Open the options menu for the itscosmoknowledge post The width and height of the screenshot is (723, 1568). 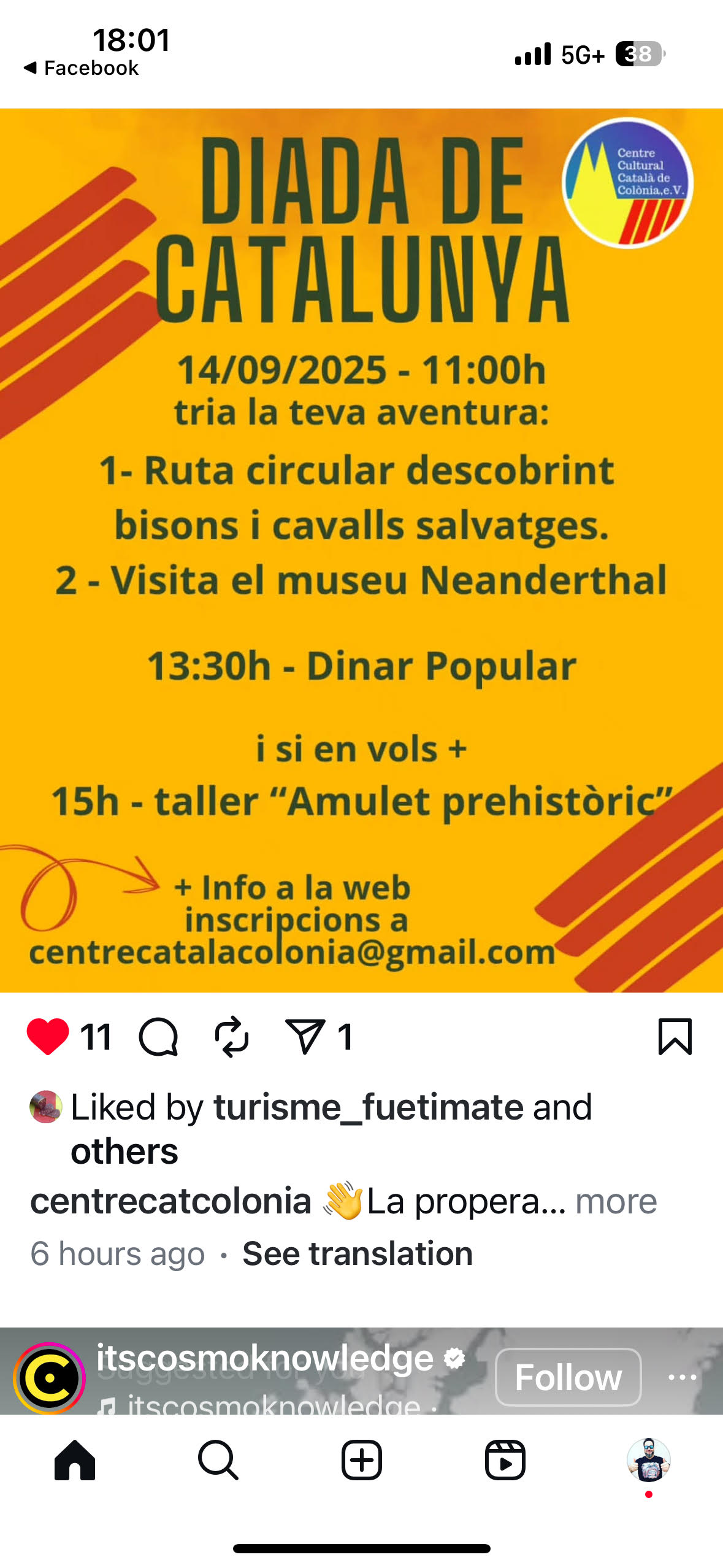682,1377
